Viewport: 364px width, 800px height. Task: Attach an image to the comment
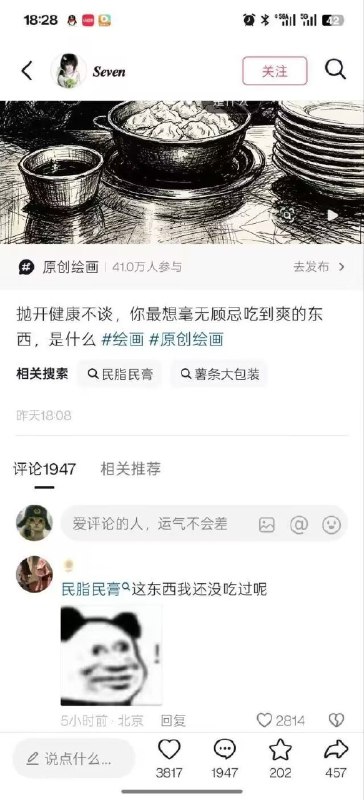(266, 524)
